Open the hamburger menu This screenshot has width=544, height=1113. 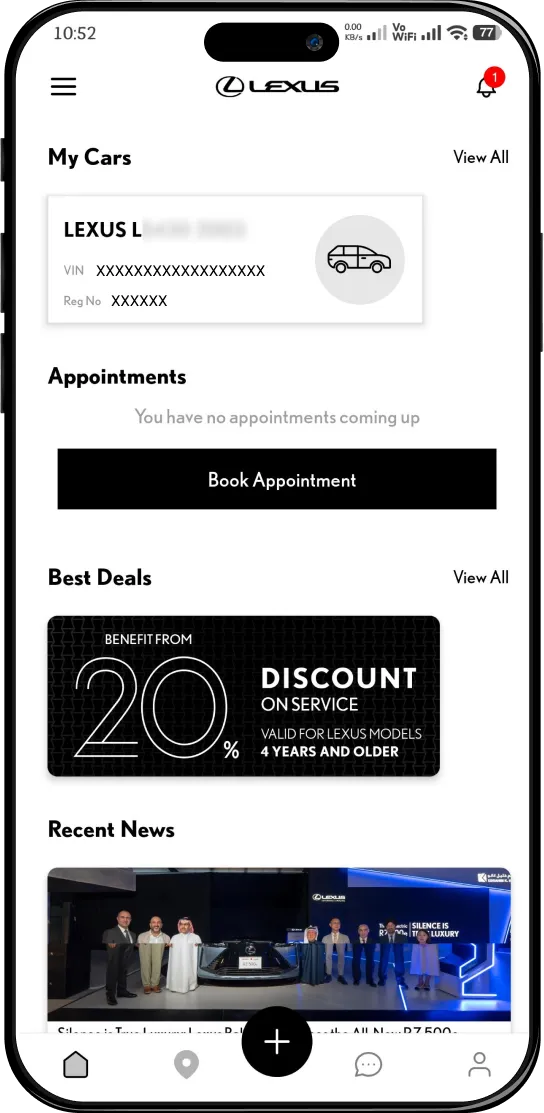63,87
